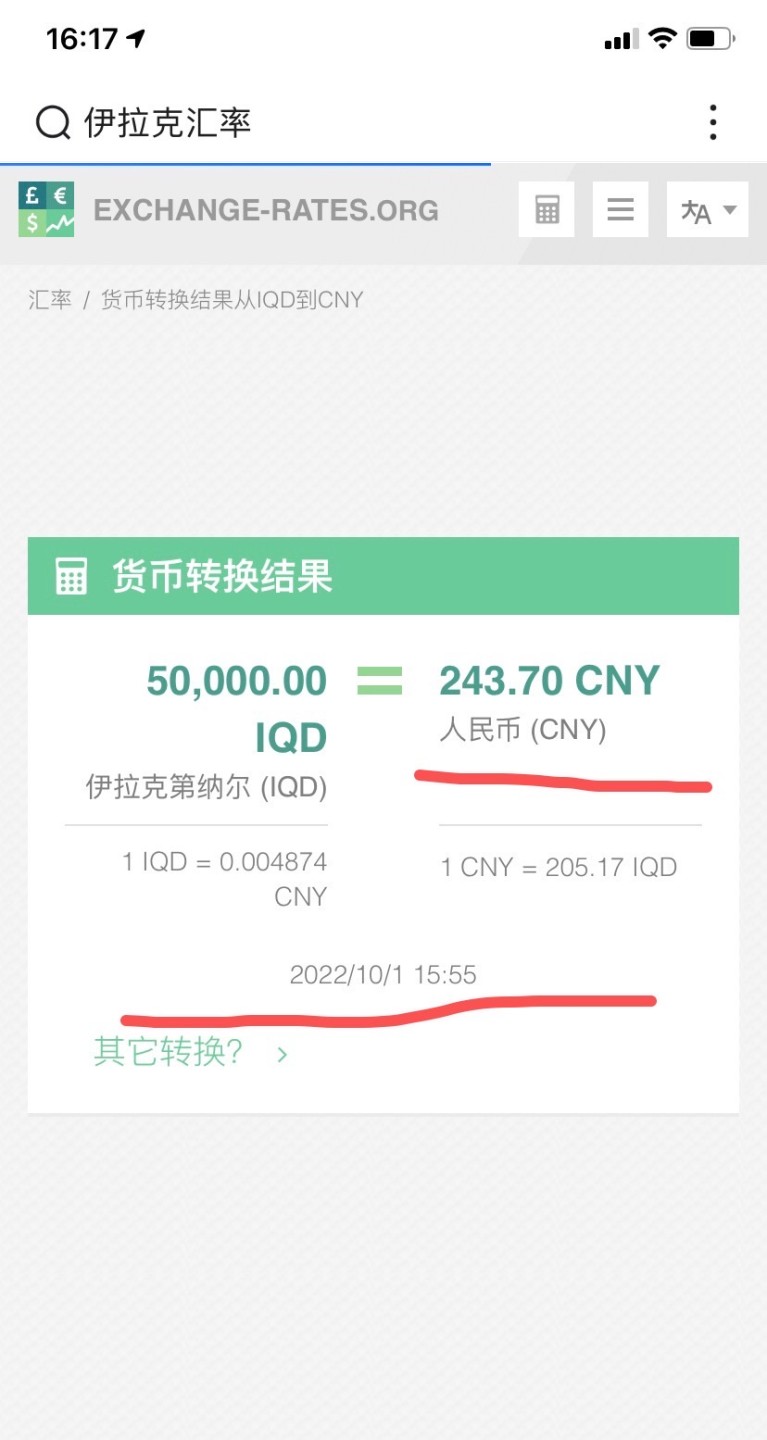Open the hamburger menu icon
Image resolution: width=767 pixels, height=1440 pixels.
coord(620,209)
